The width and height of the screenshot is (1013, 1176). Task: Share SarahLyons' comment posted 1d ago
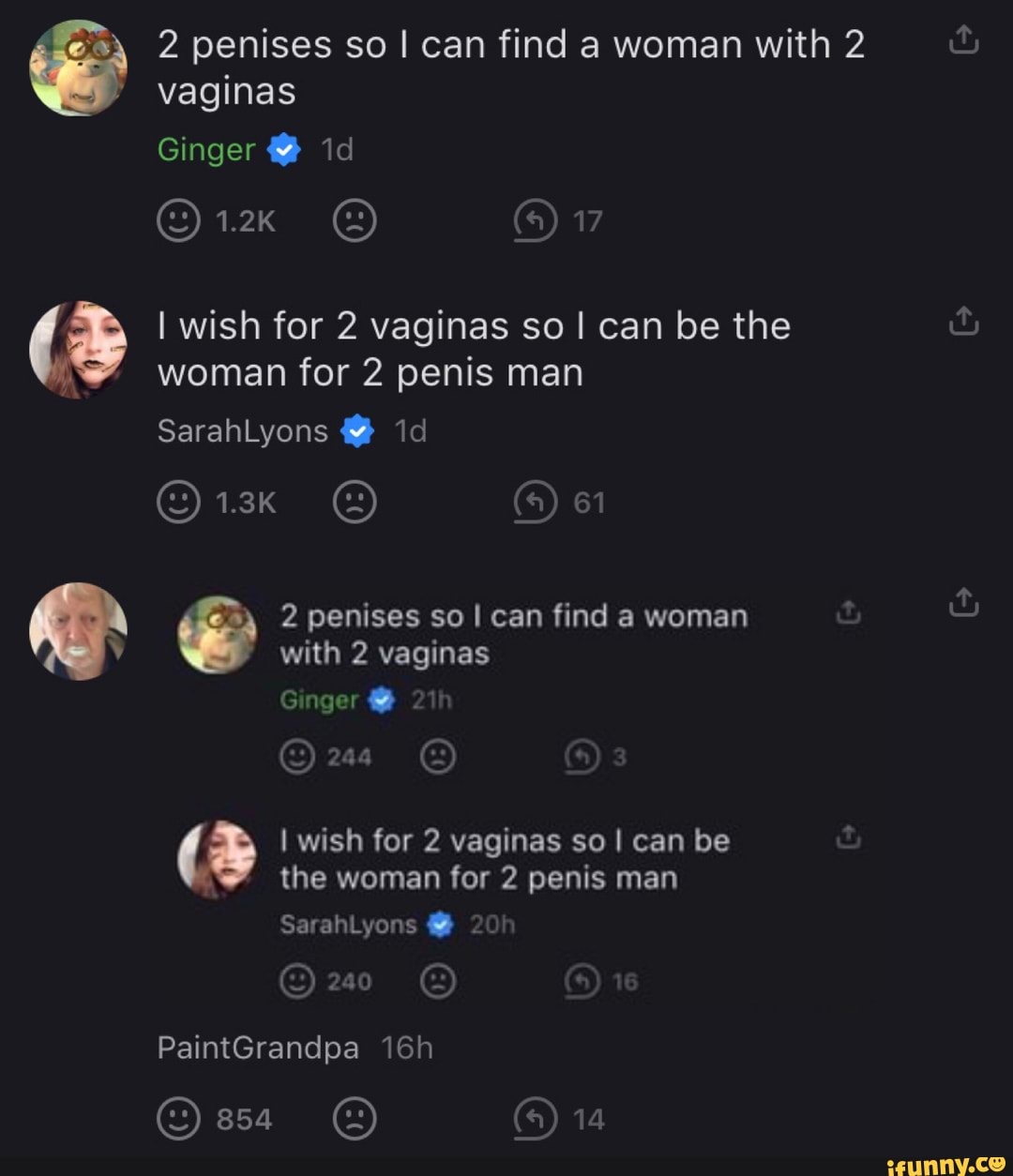964,323
